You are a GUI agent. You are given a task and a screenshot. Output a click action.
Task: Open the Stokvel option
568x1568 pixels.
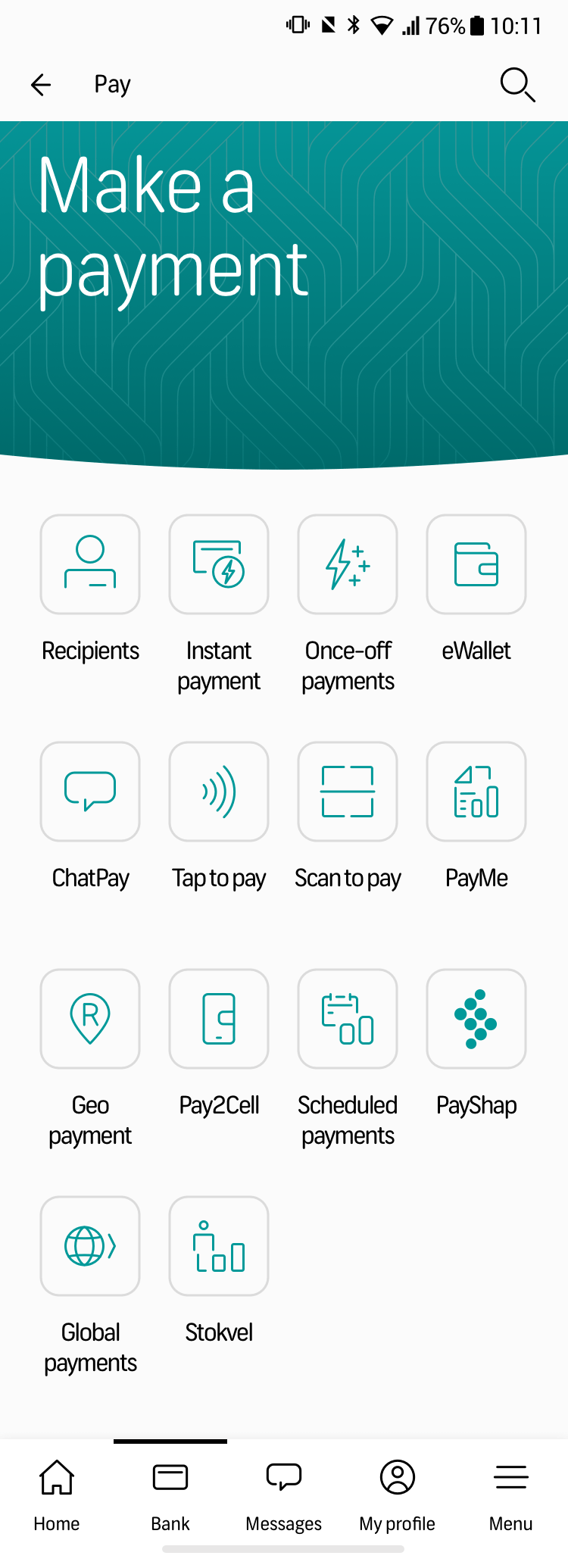pos(219,1246)
